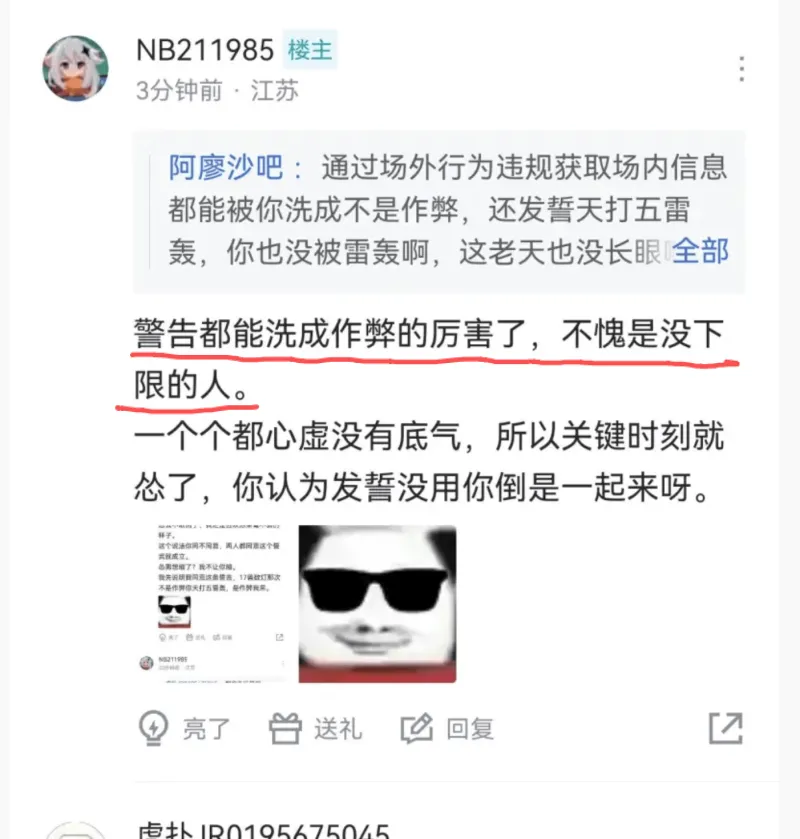Expand the quoted reply via 全部

pyautogui.click(x=700, y=250)
